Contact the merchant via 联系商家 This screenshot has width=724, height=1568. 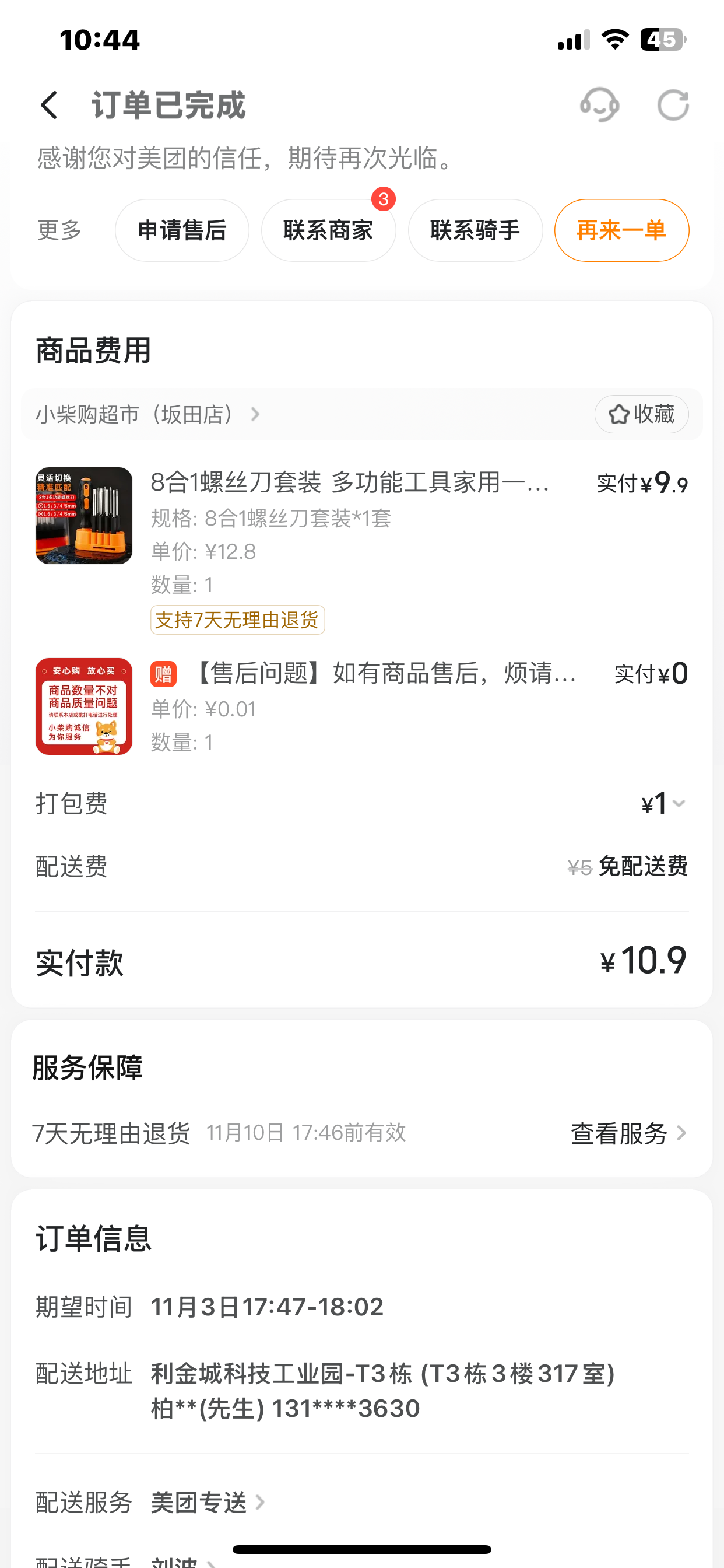pyautogui.click(x=329, y=230)
